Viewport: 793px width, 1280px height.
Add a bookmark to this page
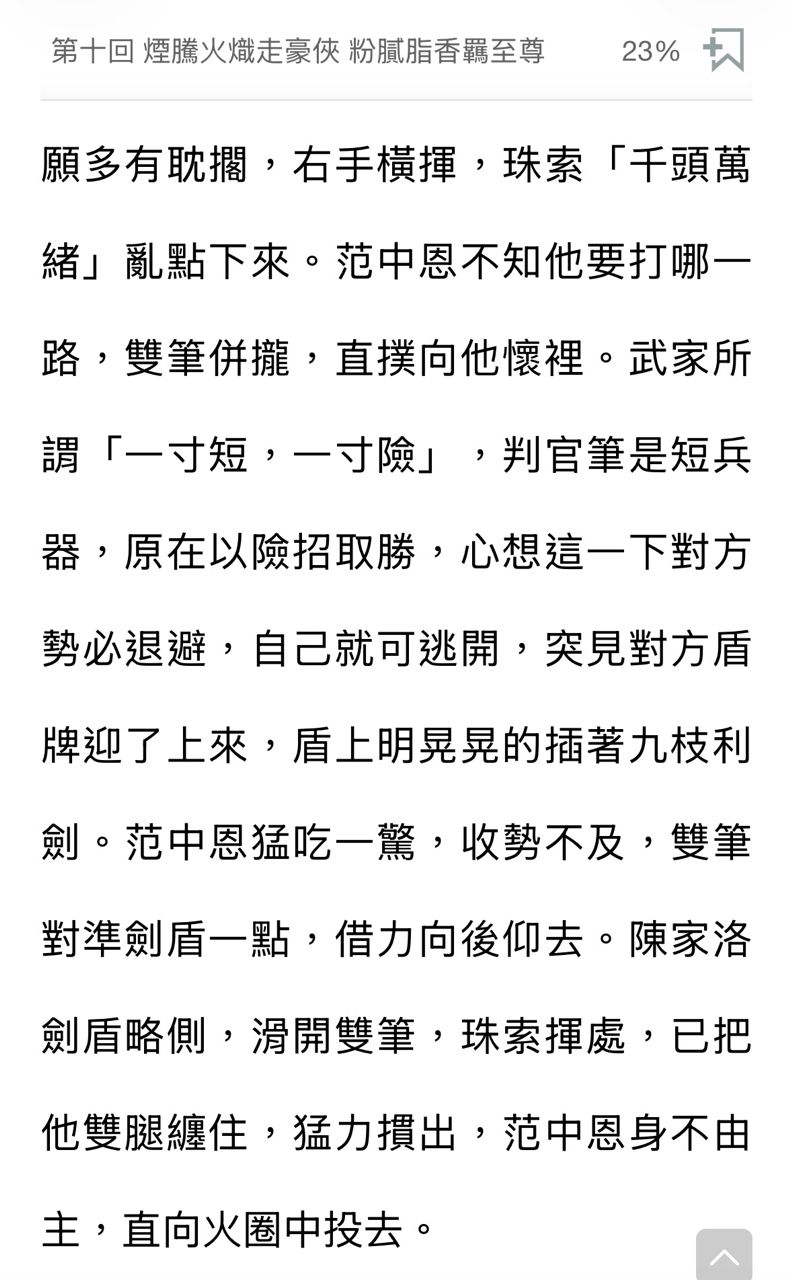(x=724, y=50)
